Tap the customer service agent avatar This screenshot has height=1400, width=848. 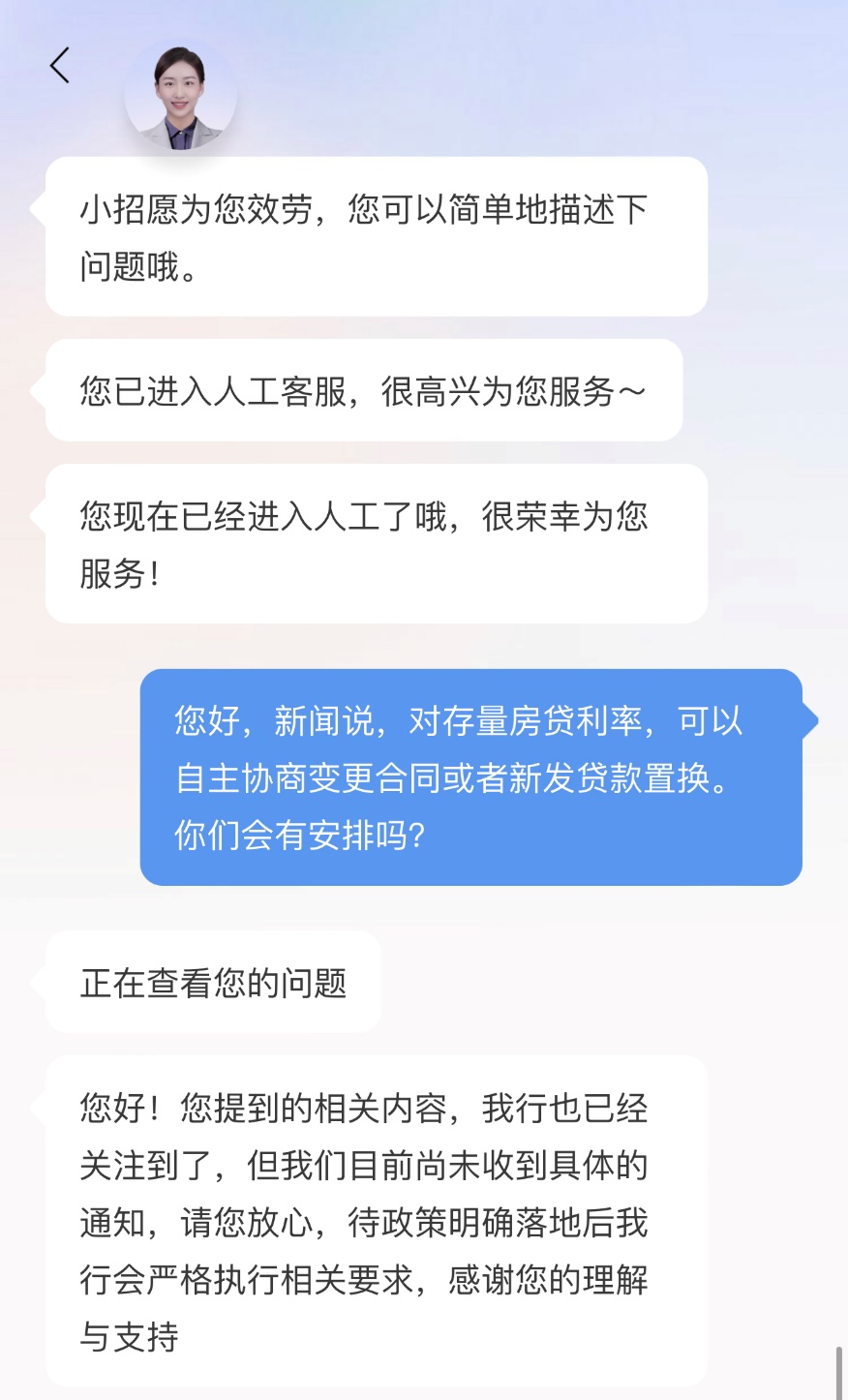pyautogui.click(x=181, y=97)
